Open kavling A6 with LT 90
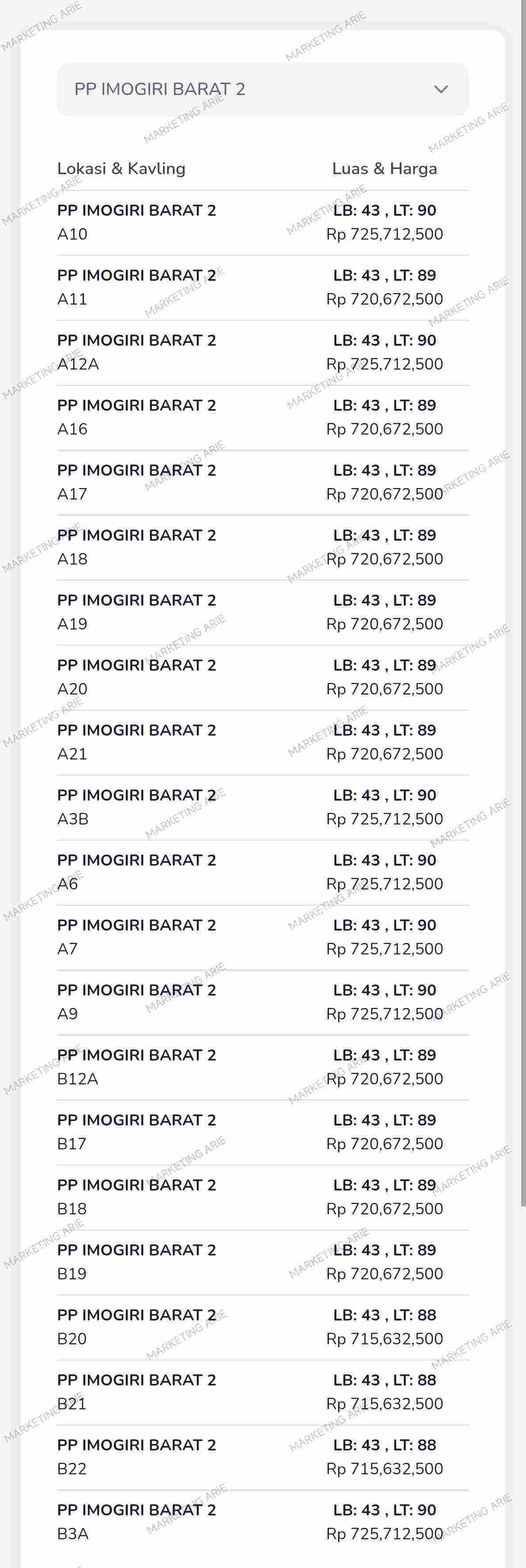This screenshot has height=1568, width=526. tap(262, 872)
